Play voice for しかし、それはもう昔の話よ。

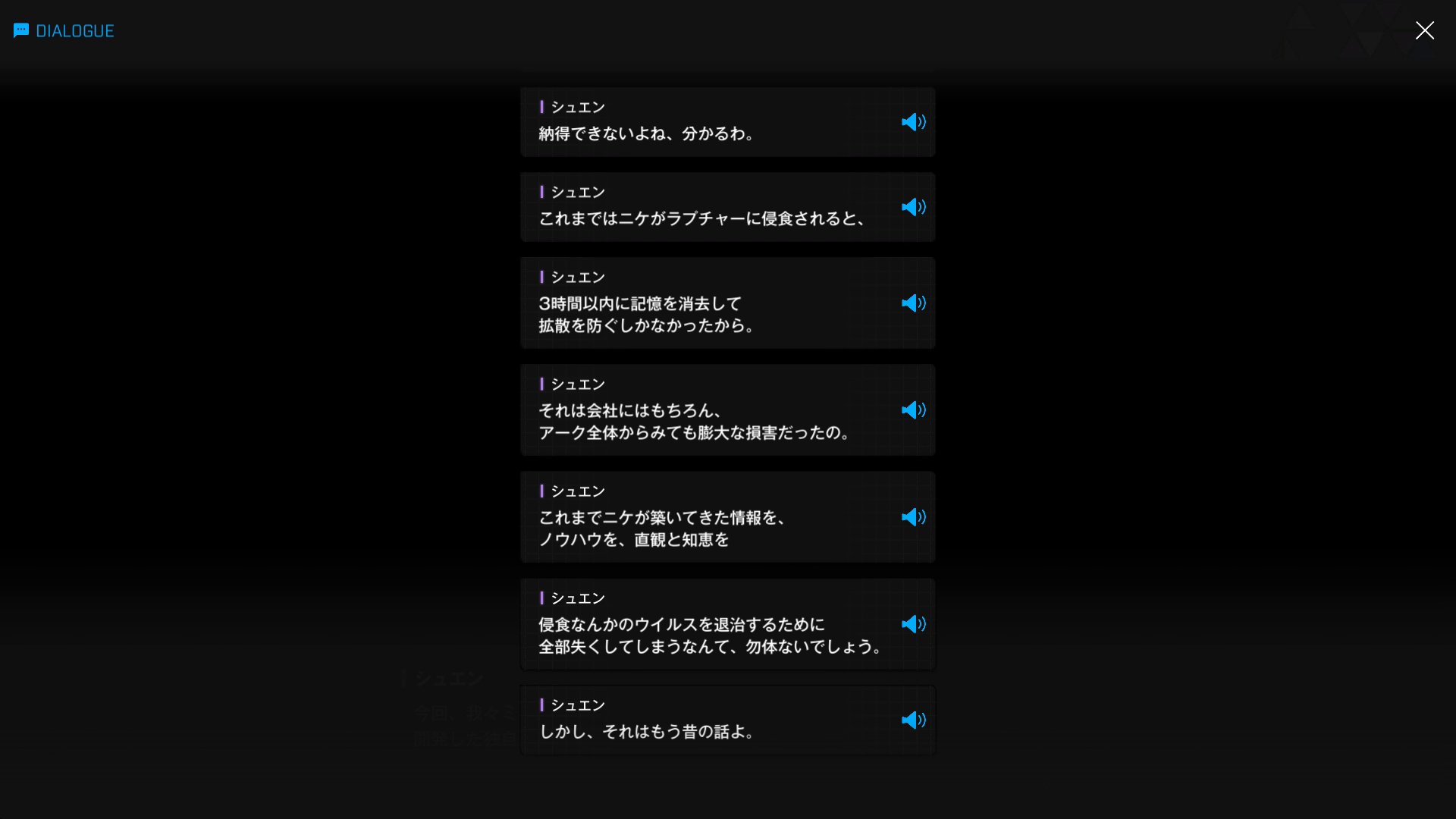point(913,720)
